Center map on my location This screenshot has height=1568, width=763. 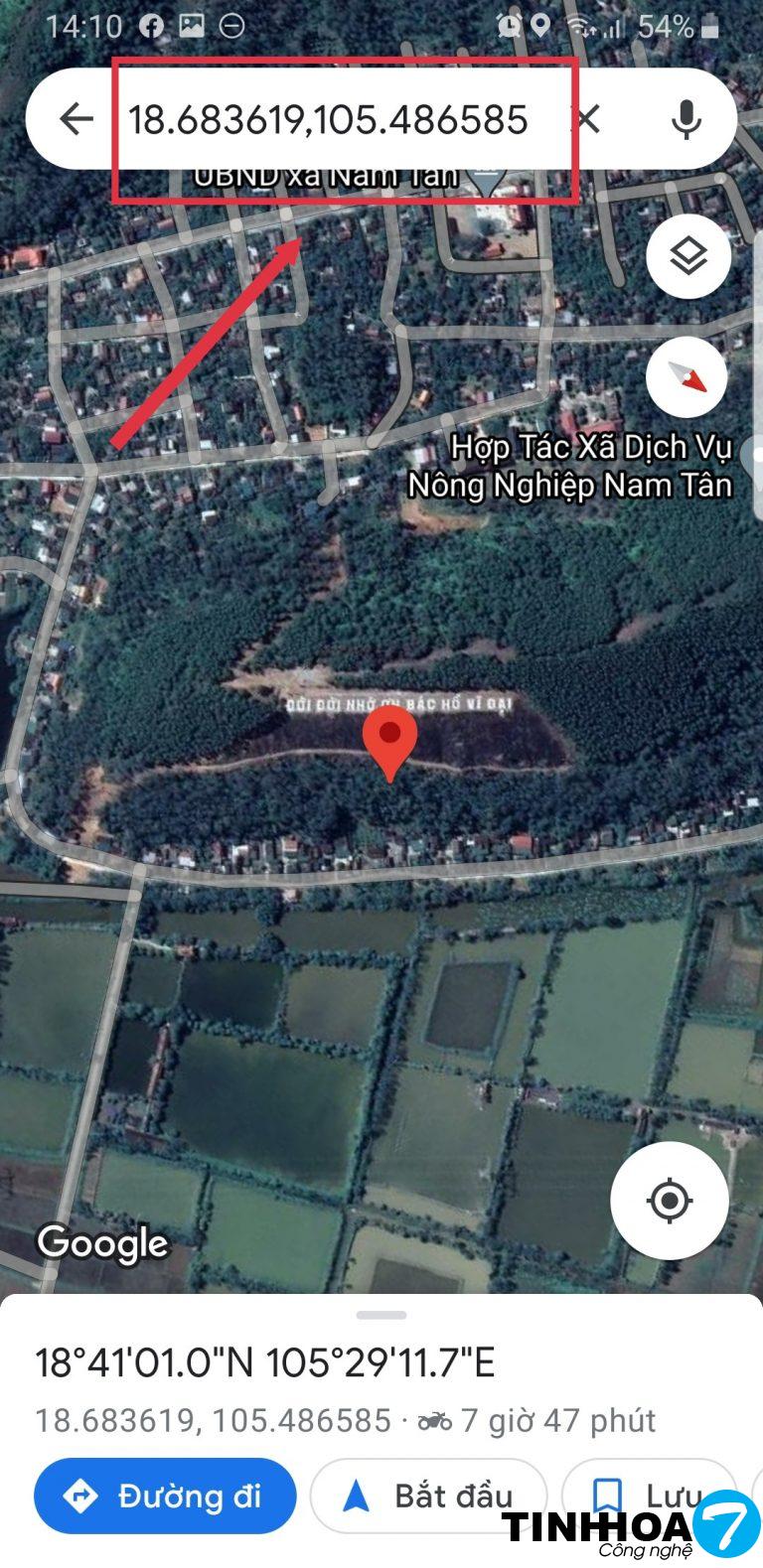(670, 1201)
